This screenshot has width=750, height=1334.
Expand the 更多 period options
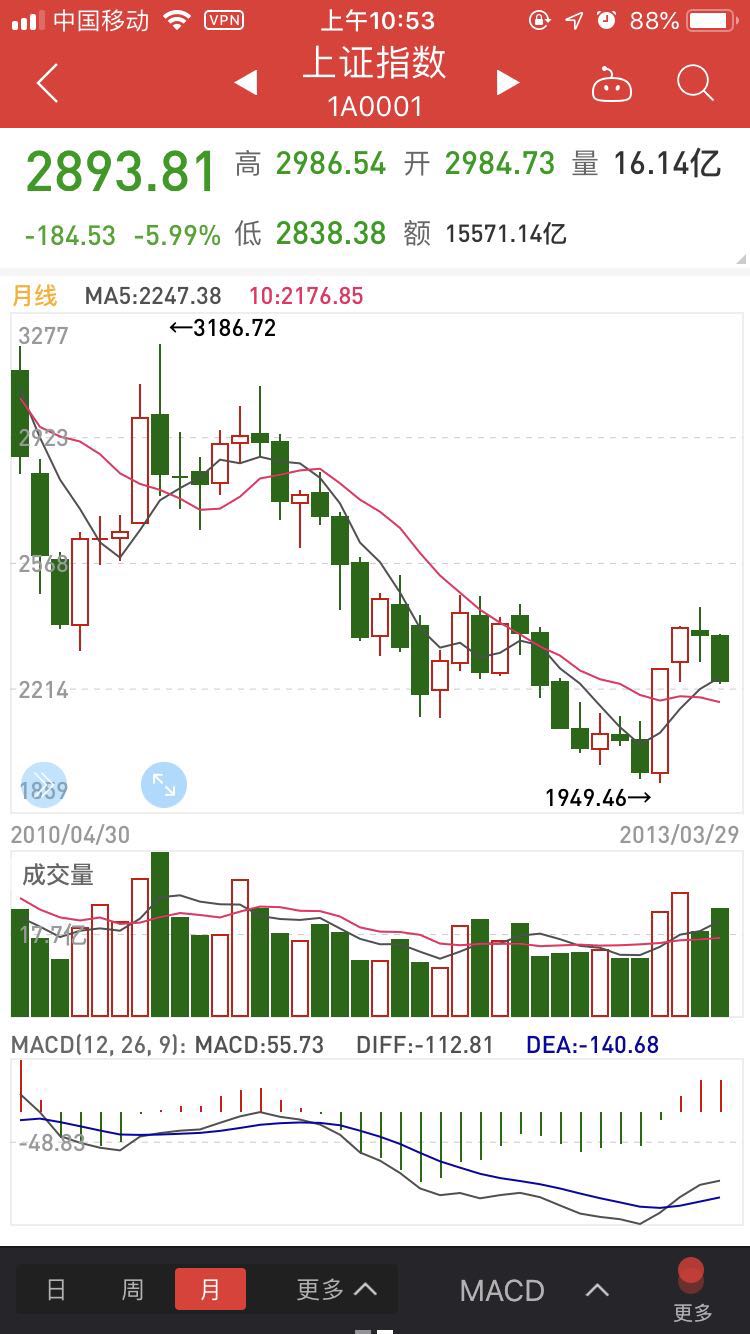336,1289
